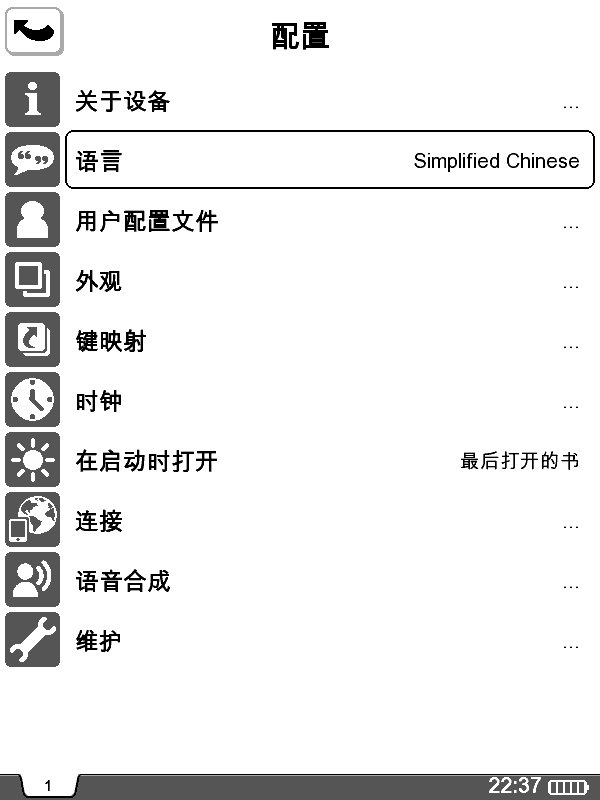600x800 pixels.
Task: Open 键映射 settings
Action: [x=300, y=341]
